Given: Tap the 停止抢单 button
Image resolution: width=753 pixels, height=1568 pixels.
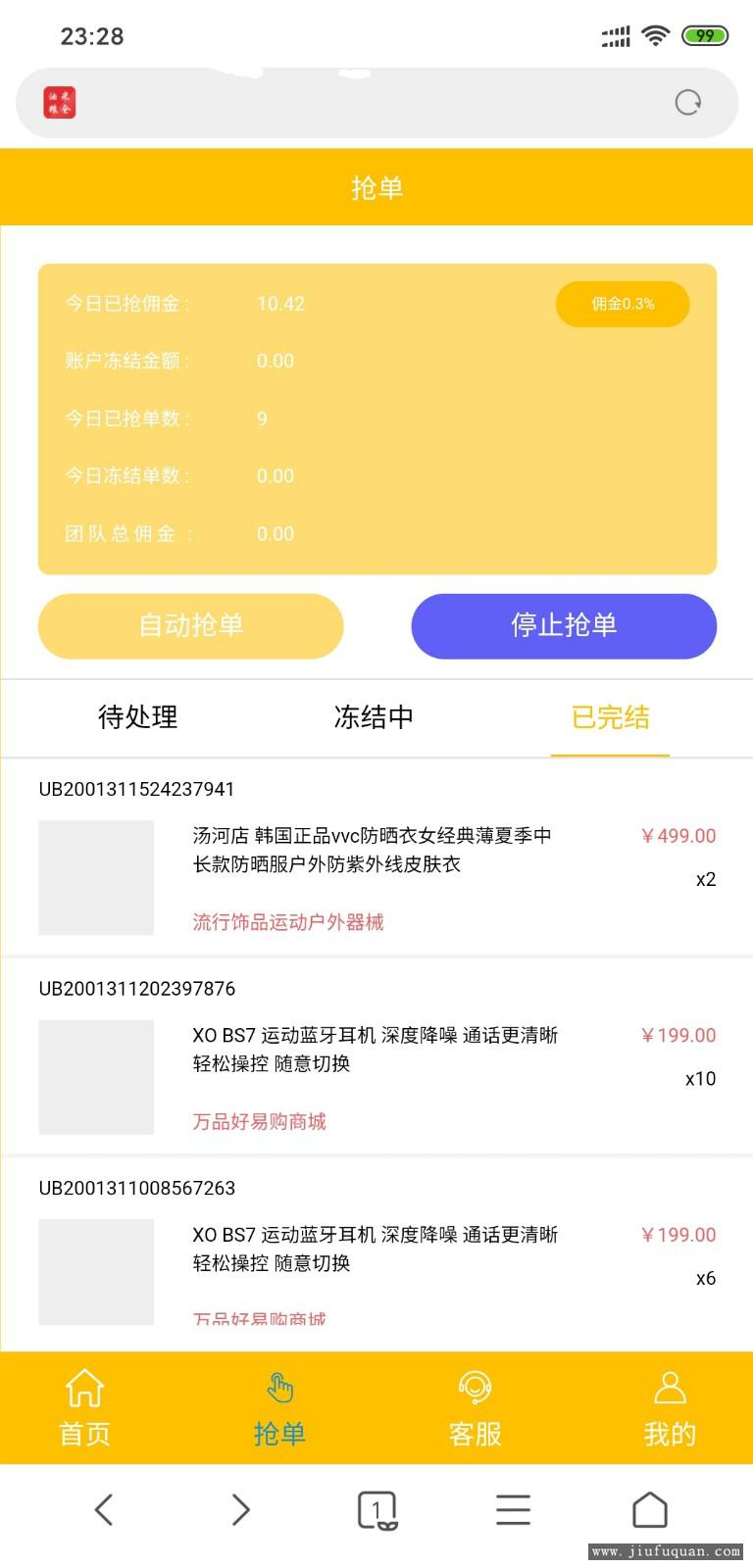Looking at the screenshot, I should [x=564, y=625].
